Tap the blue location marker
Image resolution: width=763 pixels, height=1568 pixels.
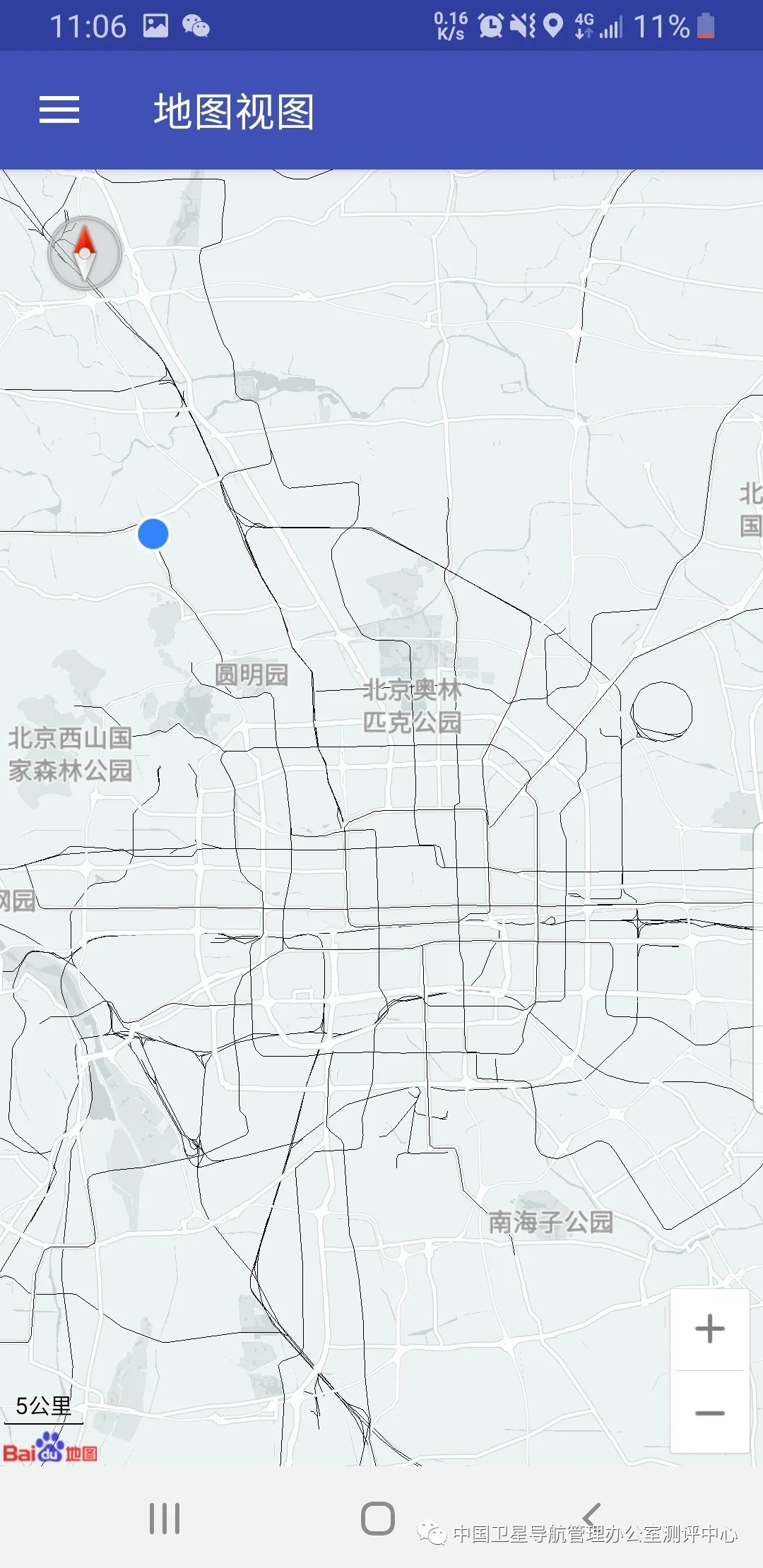click(x=153, y=533)
